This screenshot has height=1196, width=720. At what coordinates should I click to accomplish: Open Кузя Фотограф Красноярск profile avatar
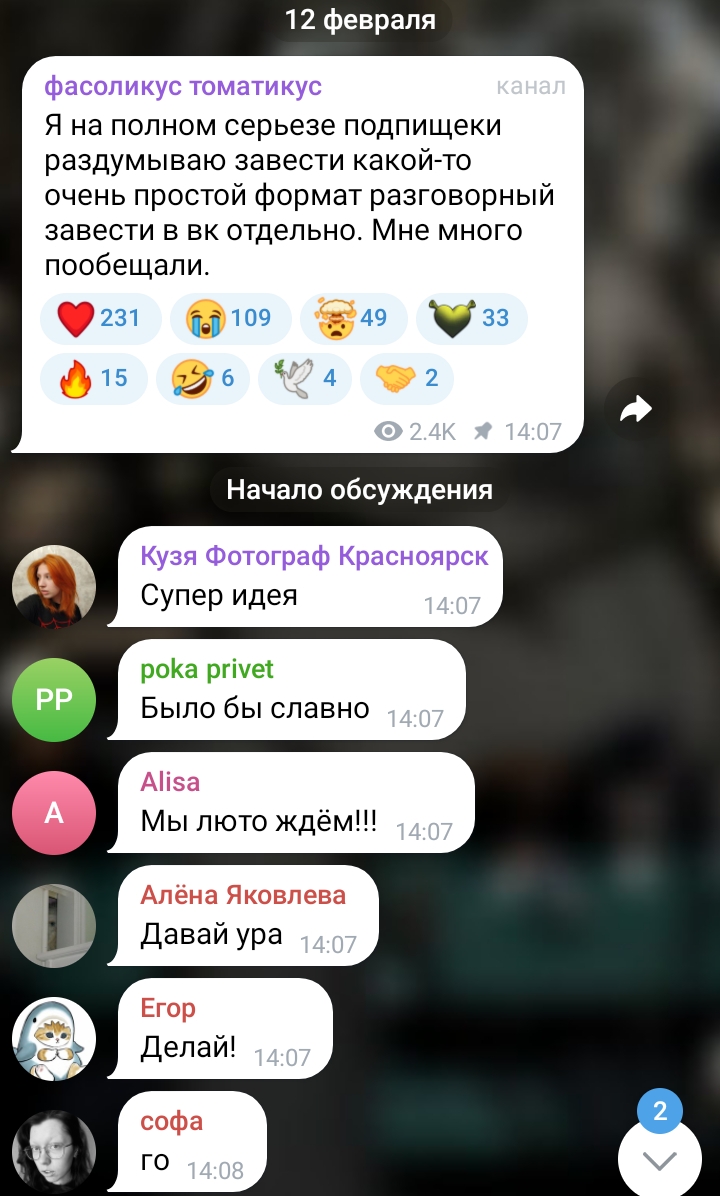click(54, 587)
